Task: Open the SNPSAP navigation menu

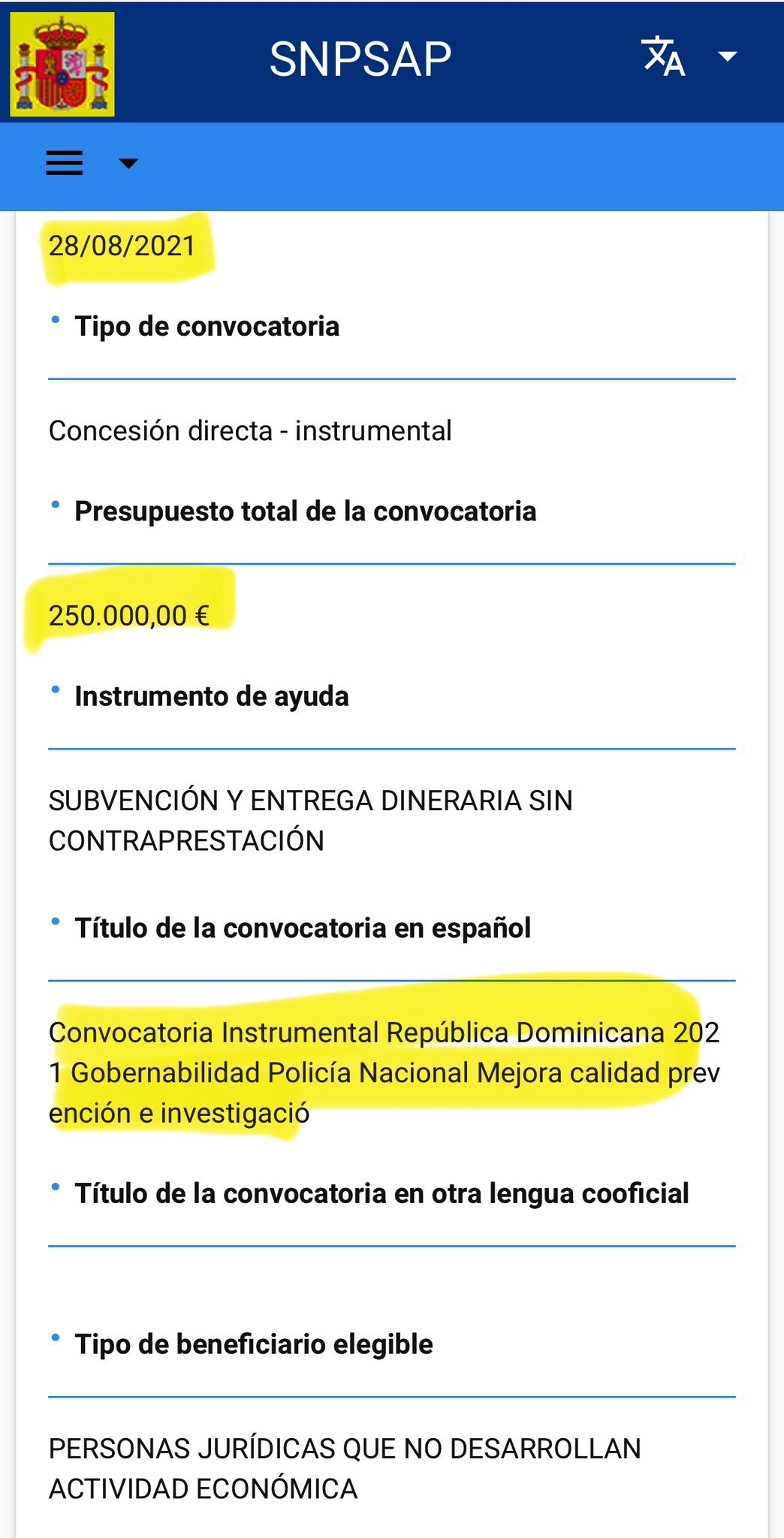Action: (64, 164)
